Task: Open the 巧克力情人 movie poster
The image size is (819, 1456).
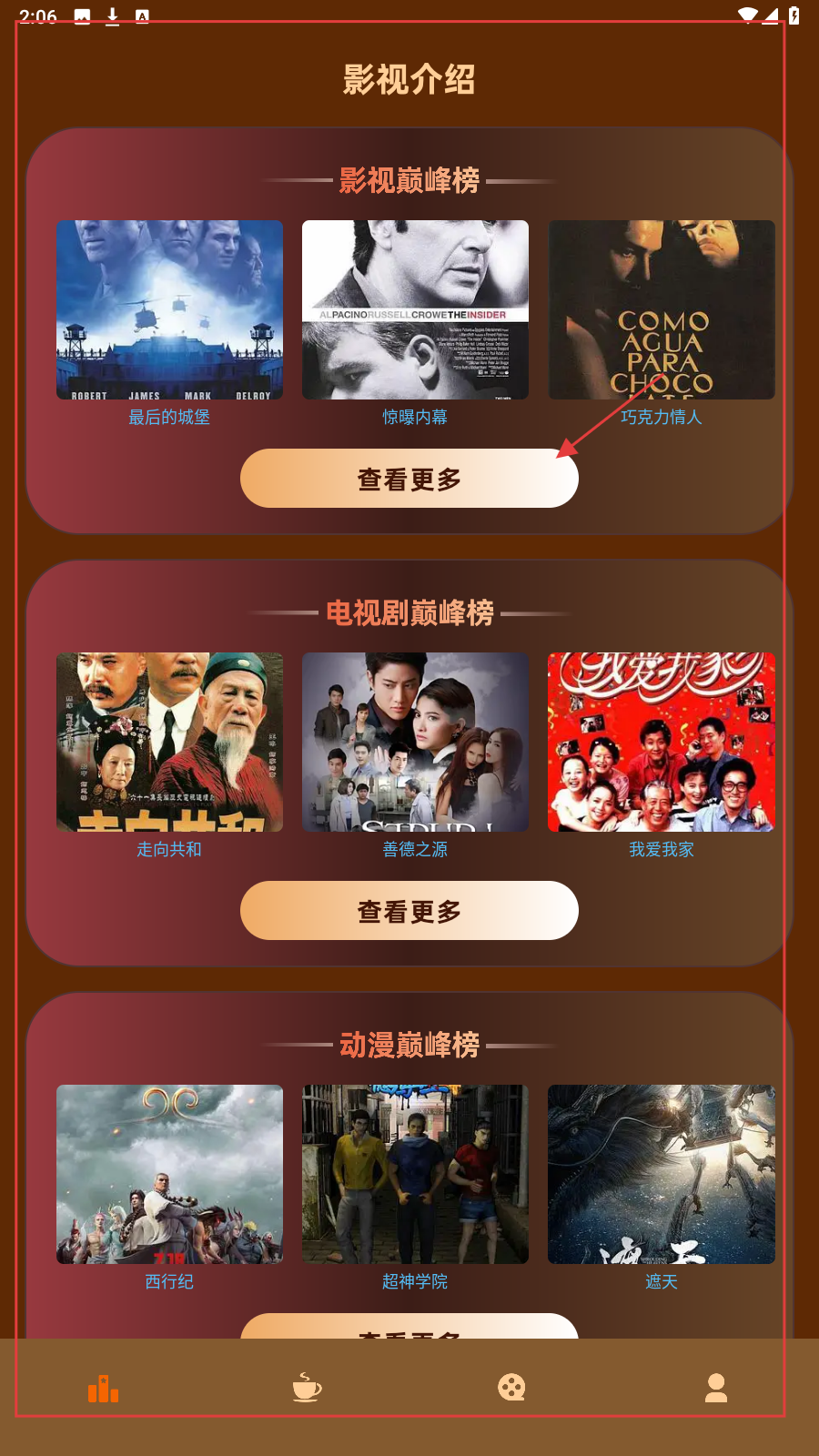Action: [662, 309]
